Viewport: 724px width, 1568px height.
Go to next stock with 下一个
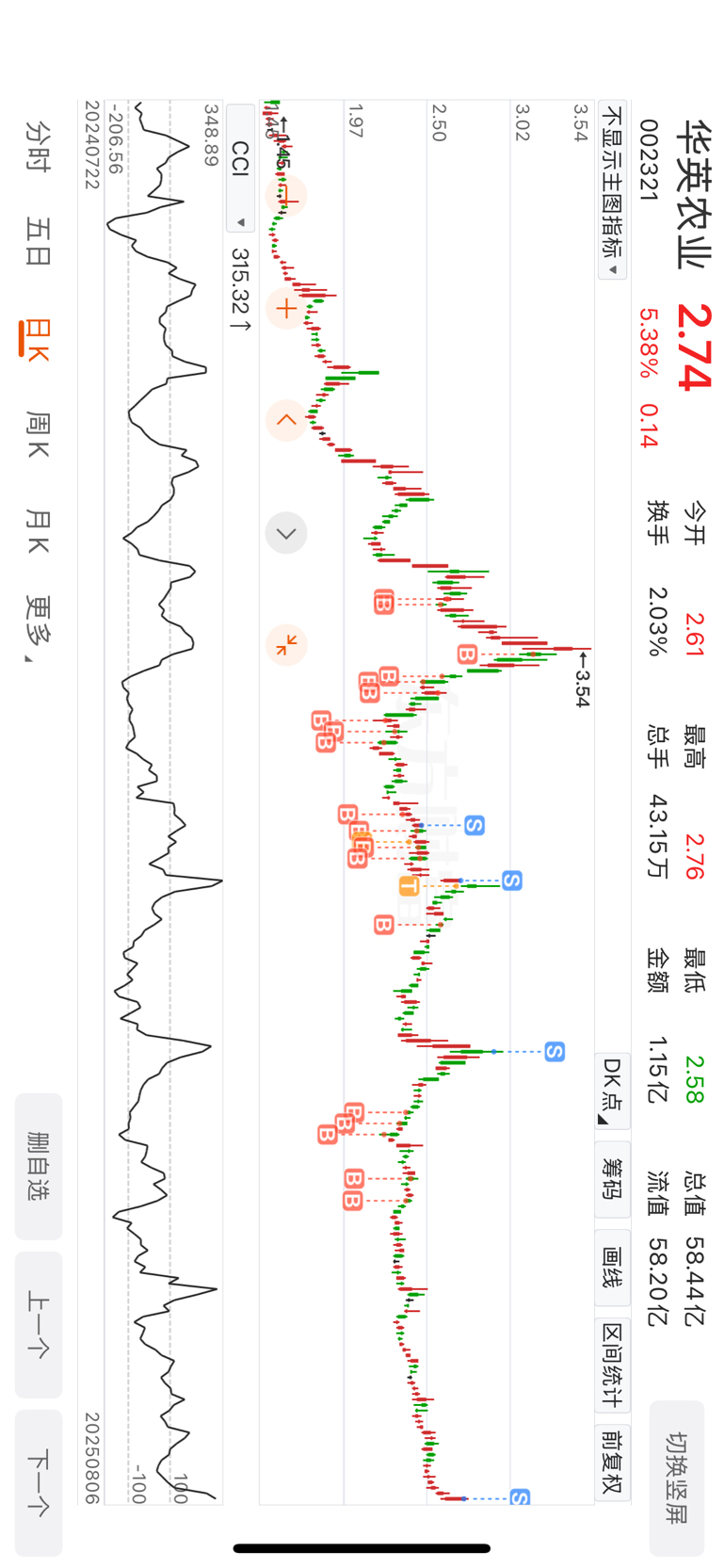[39, 1482]
